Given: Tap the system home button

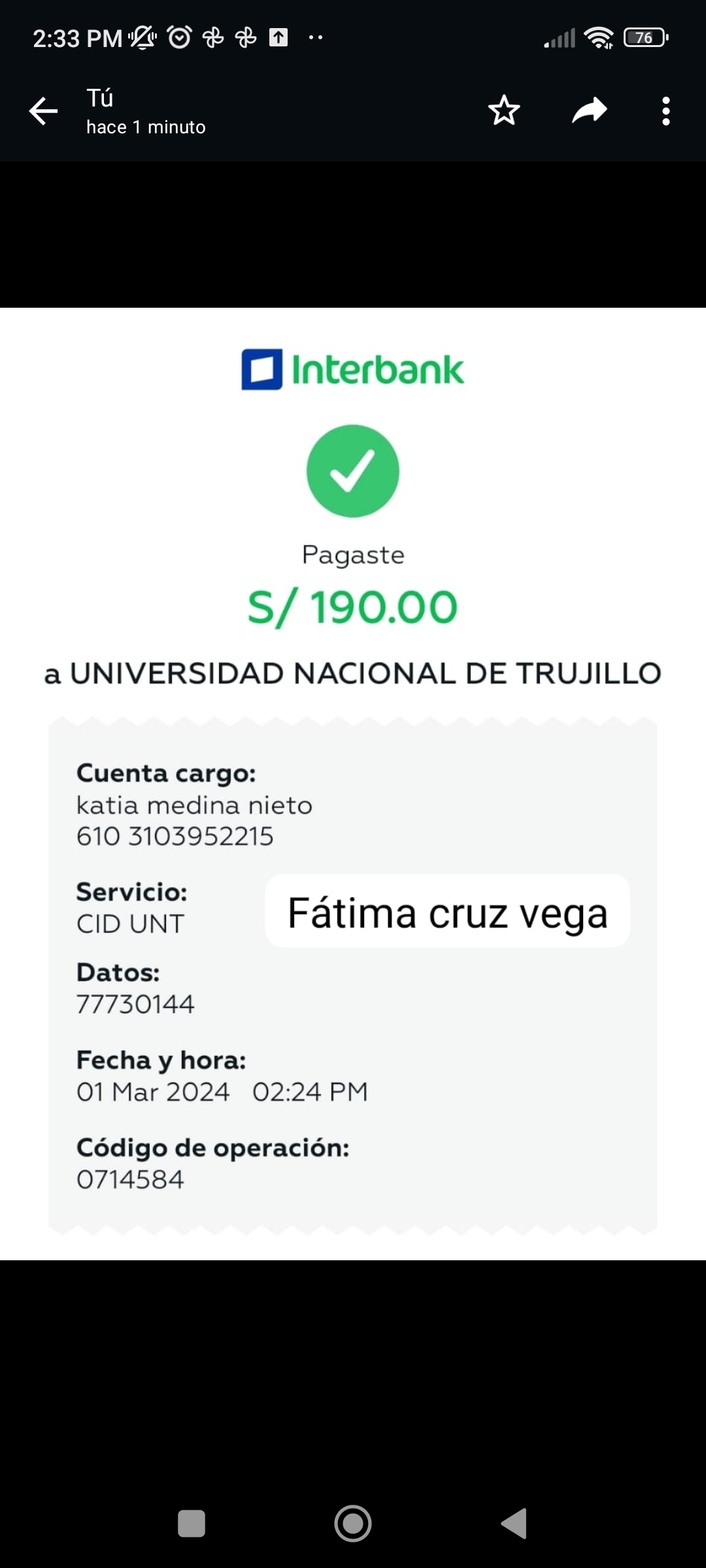Looking at the screenshot, I should point(353,1524).
